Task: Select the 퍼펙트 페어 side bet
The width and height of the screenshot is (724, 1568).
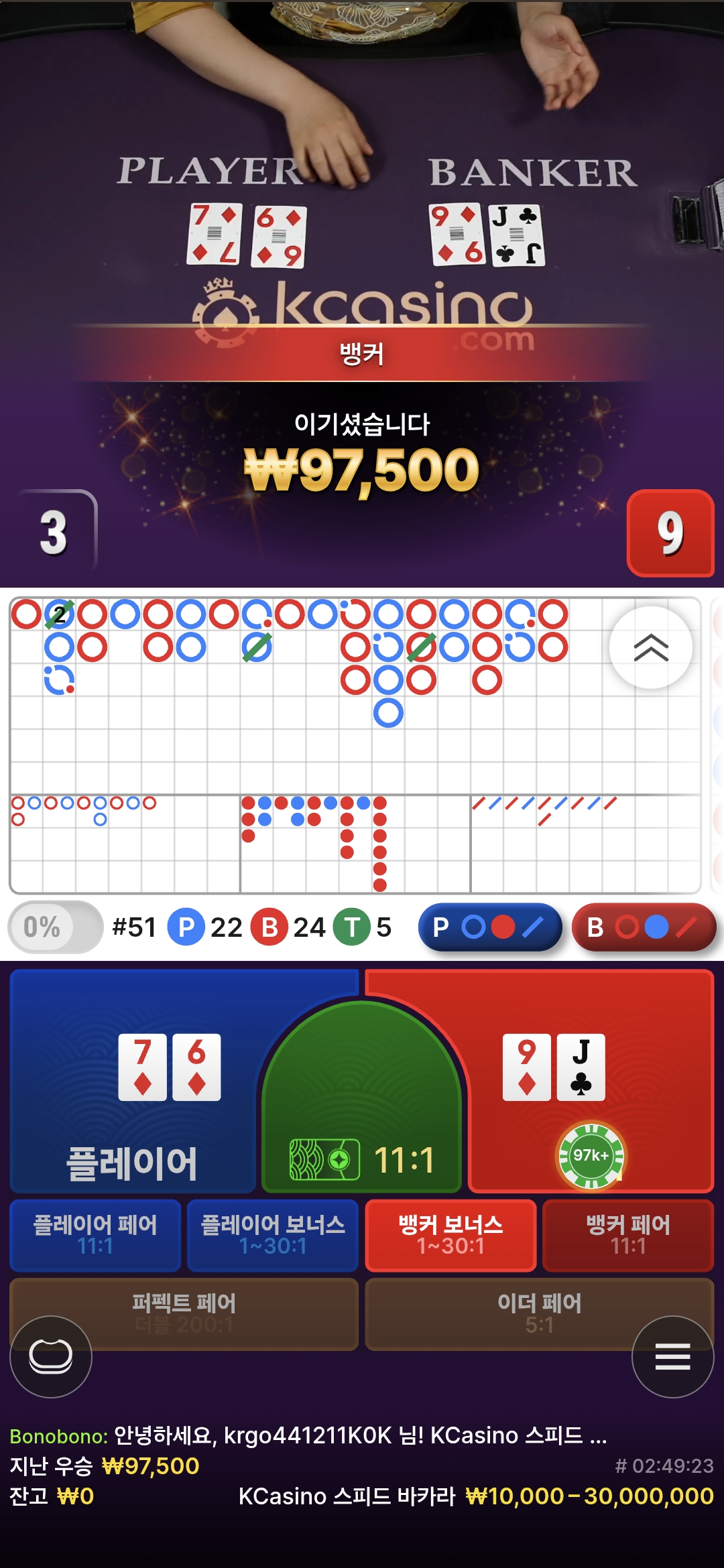Action: 184,1314
